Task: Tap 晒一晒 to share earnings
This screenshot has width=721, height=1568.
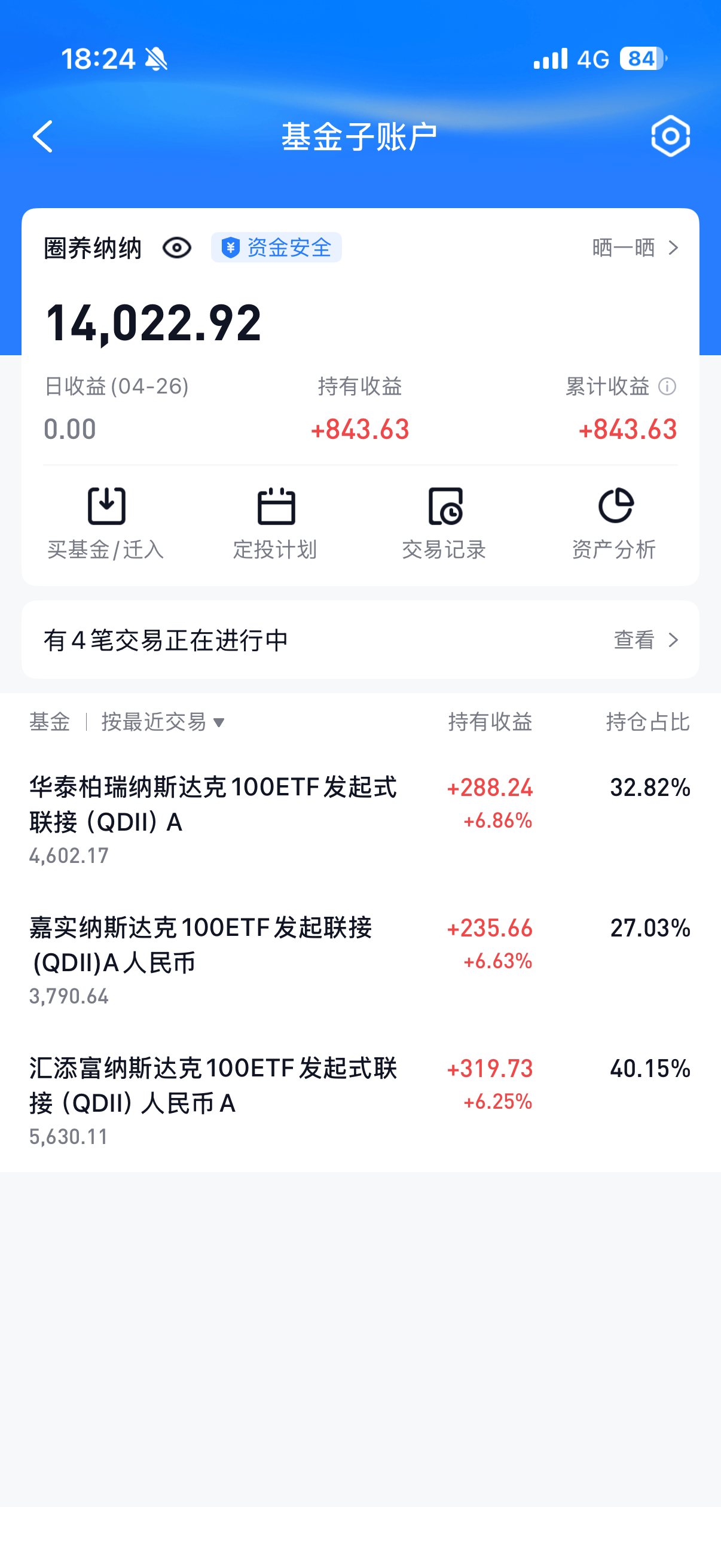Action: 634,248
